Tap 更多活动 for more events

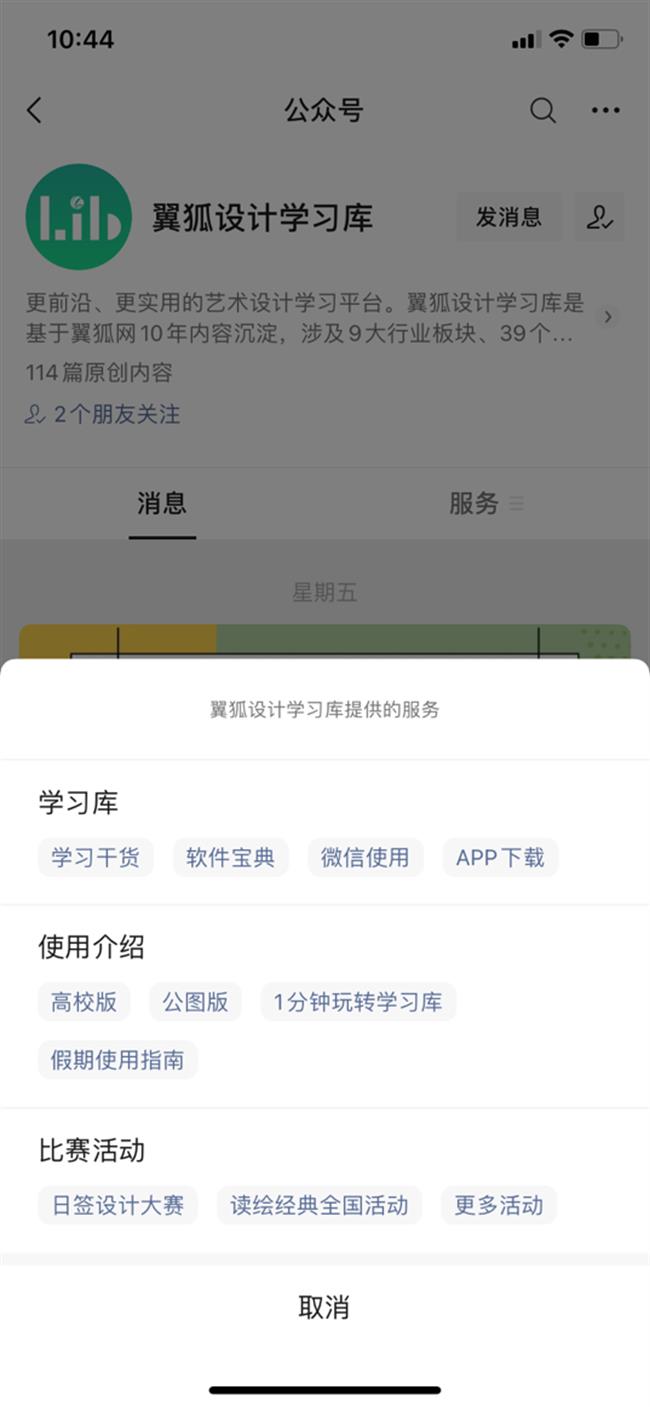(498, 1205)
